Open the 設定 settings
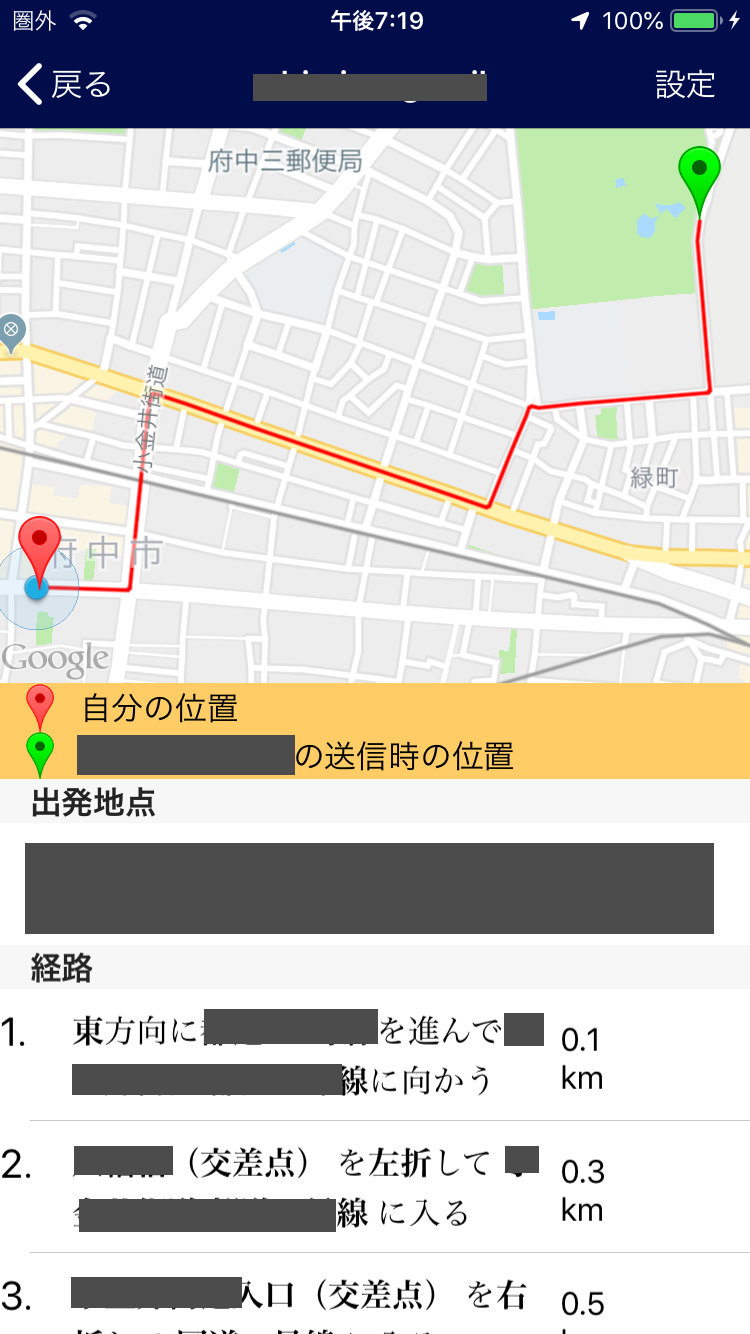Viewport: 750px width, 1334px height. point(685,85)
